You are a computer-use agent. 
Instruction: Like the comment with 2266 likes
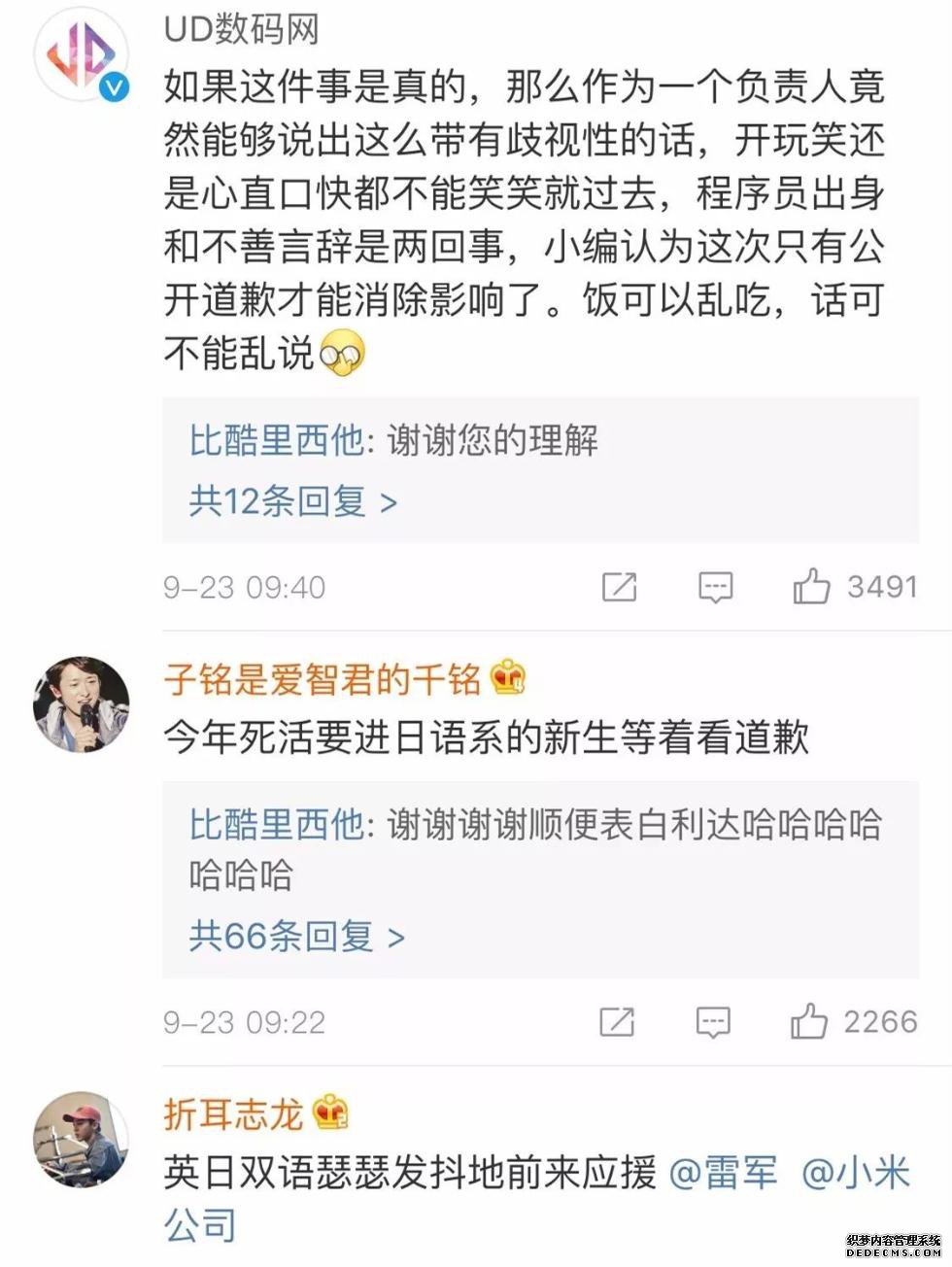(809, 1022)
